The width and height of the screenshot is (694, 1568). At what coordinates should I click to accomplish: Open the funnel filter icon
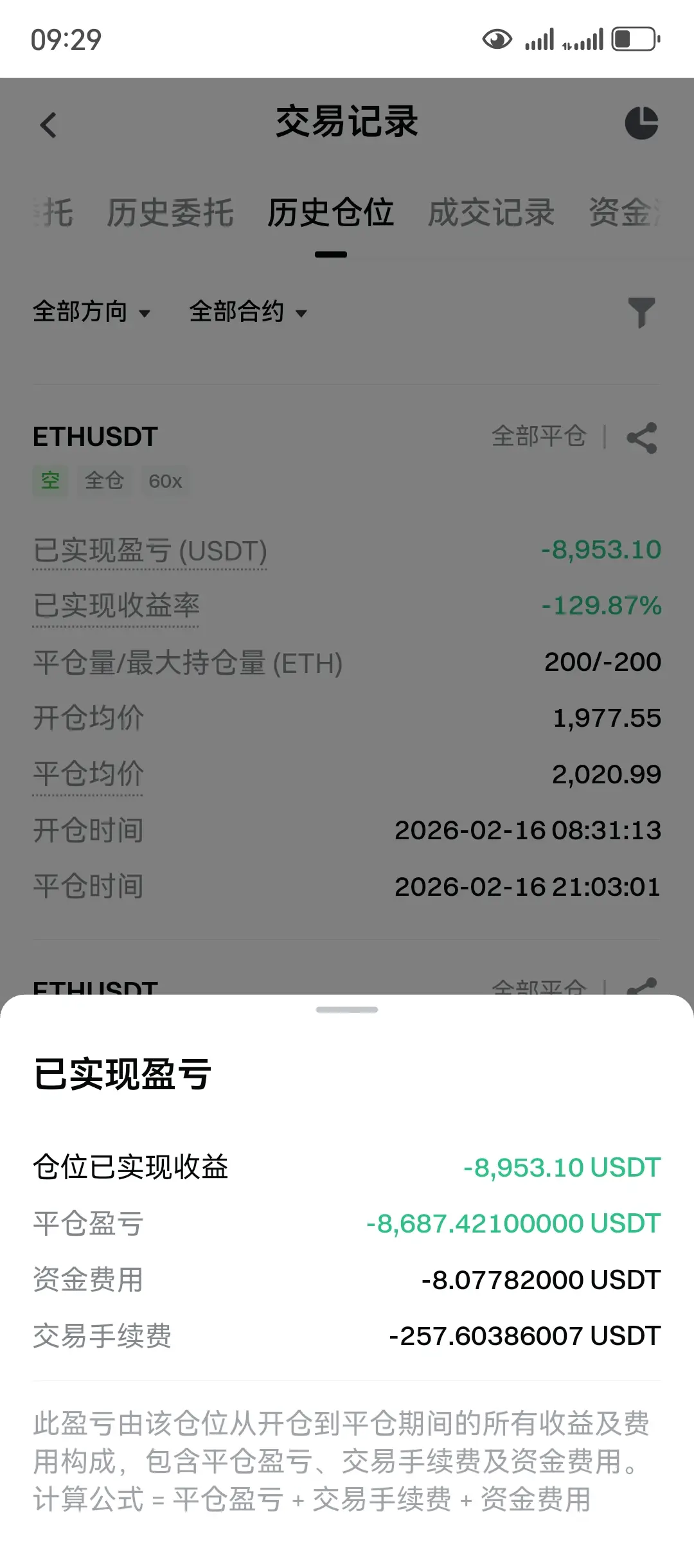click(x=641, y=313)
